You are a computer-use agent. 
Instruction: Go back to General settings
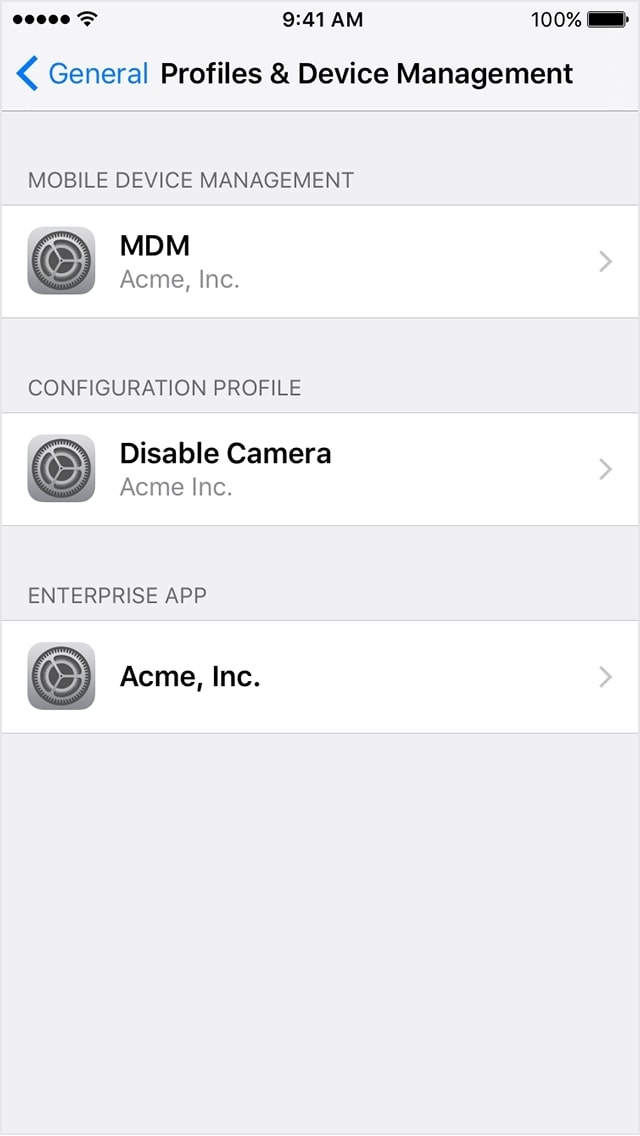82,74
